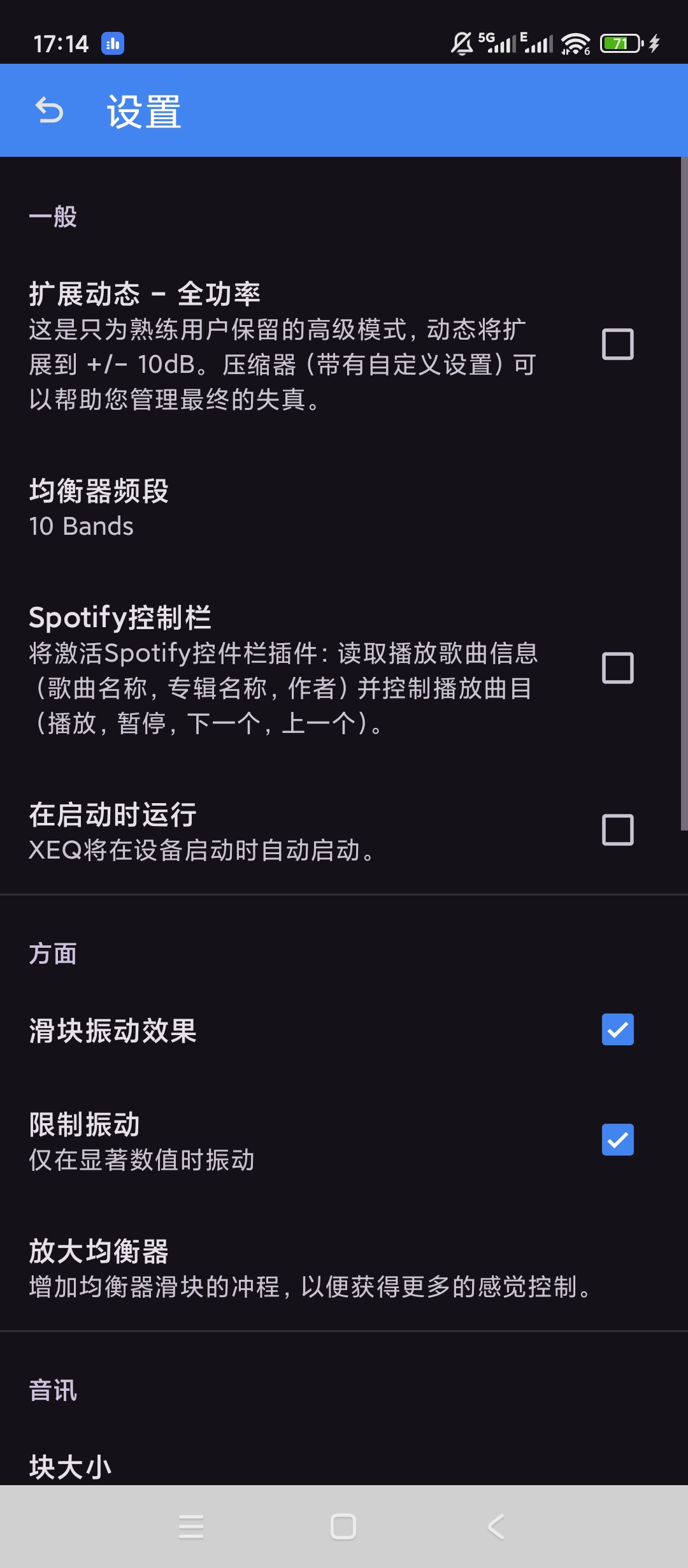Disable the 限制振动 toggle
Image resolution: width=688 pixels, height=1568 pixels.
(617, 1140)
